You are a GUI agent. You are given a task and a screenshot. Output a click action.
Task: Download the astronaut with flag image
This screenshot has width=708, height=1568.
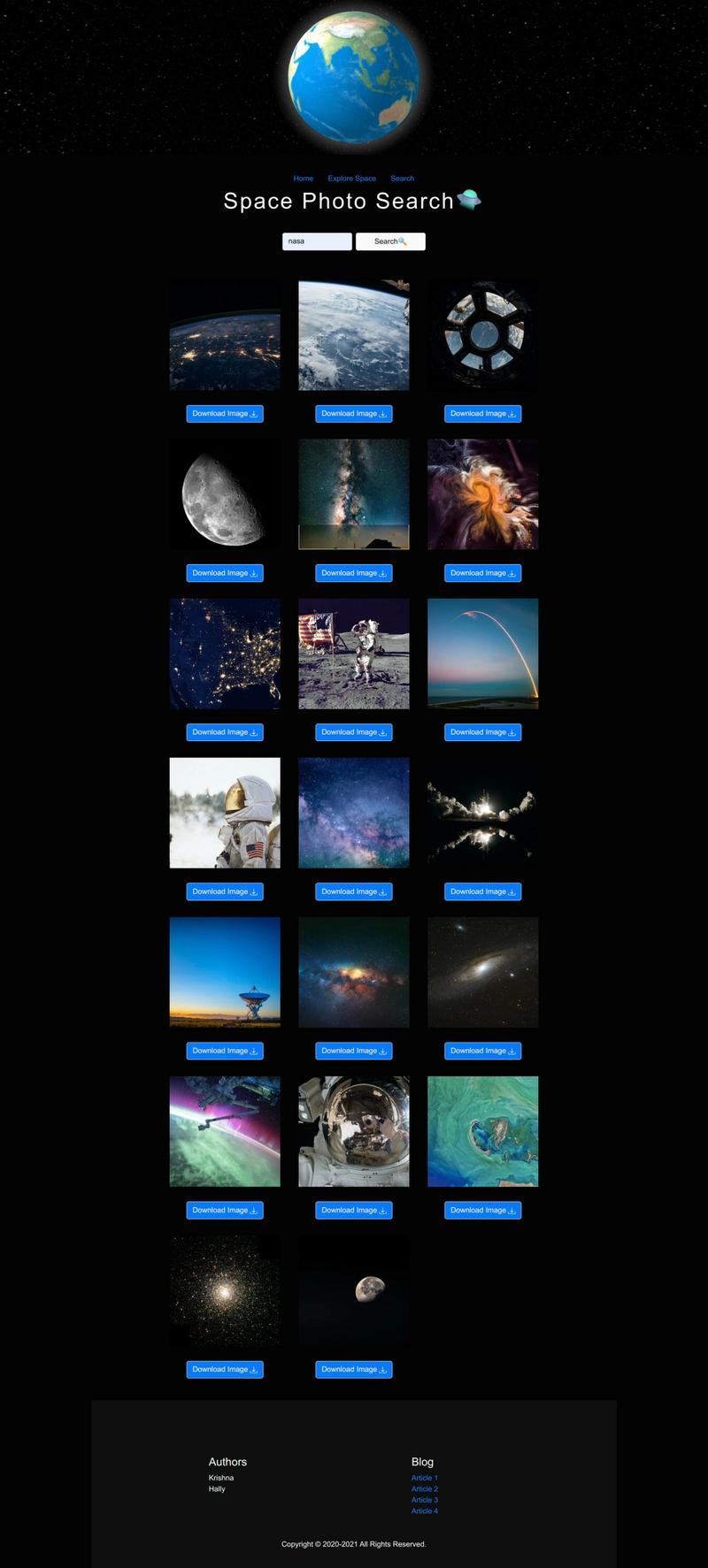pos(353,732)
